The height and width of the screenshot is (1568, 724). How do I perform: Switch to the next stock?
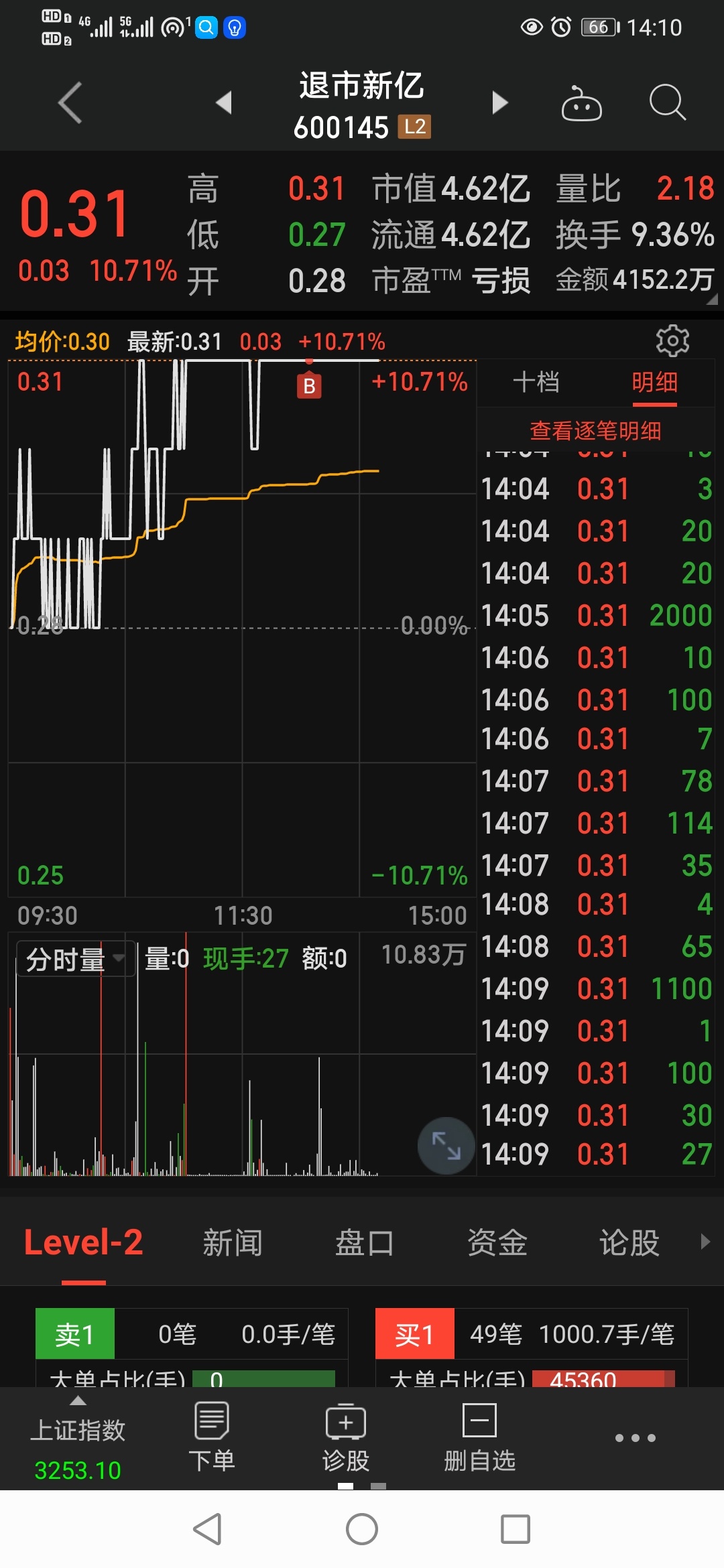pos(499,103)
